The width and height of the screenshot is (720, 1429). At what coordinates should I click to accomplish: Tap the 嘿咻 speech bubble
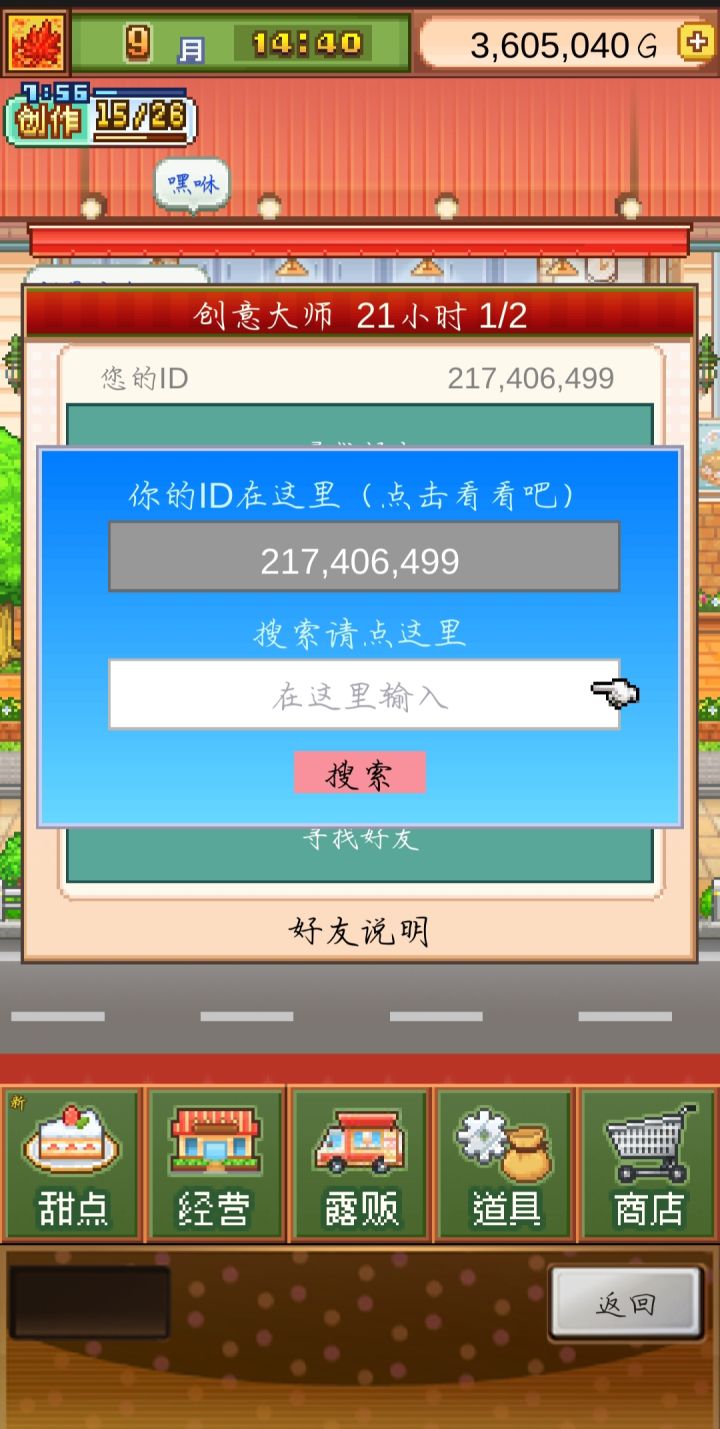pyautogui.click(x=192, y=184)
